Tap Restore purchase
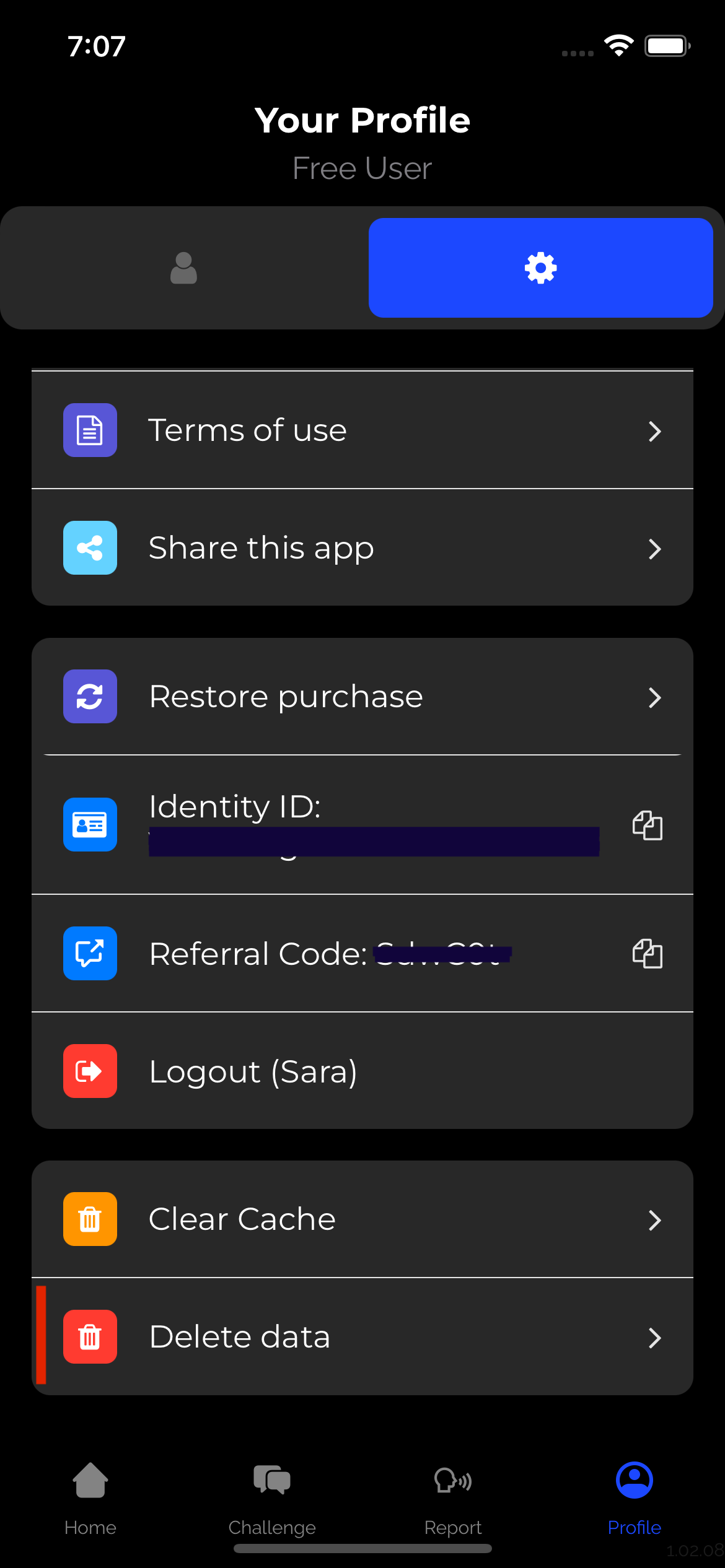 coord(362,697)
